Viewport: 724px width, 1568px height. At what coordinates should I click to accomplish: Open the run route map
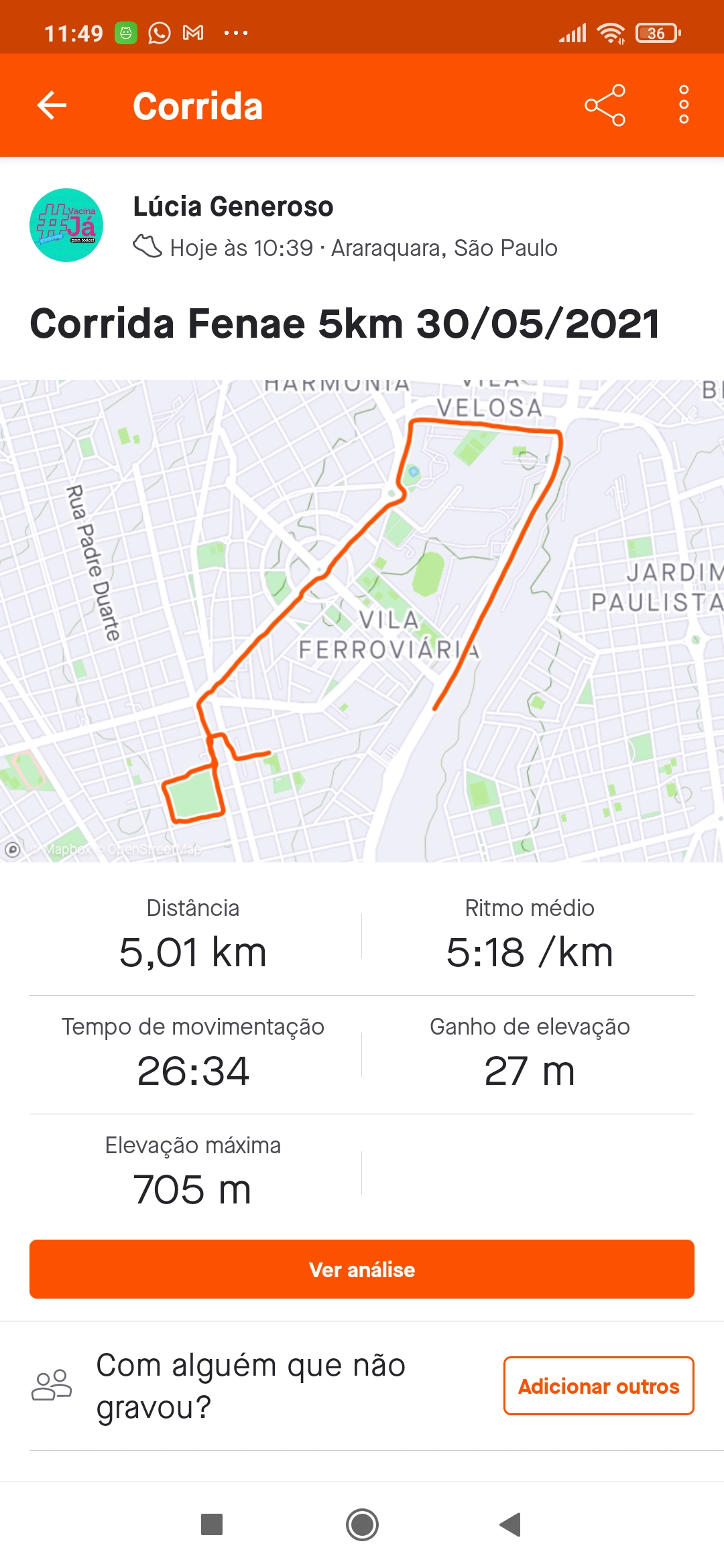tap(362, 621)
